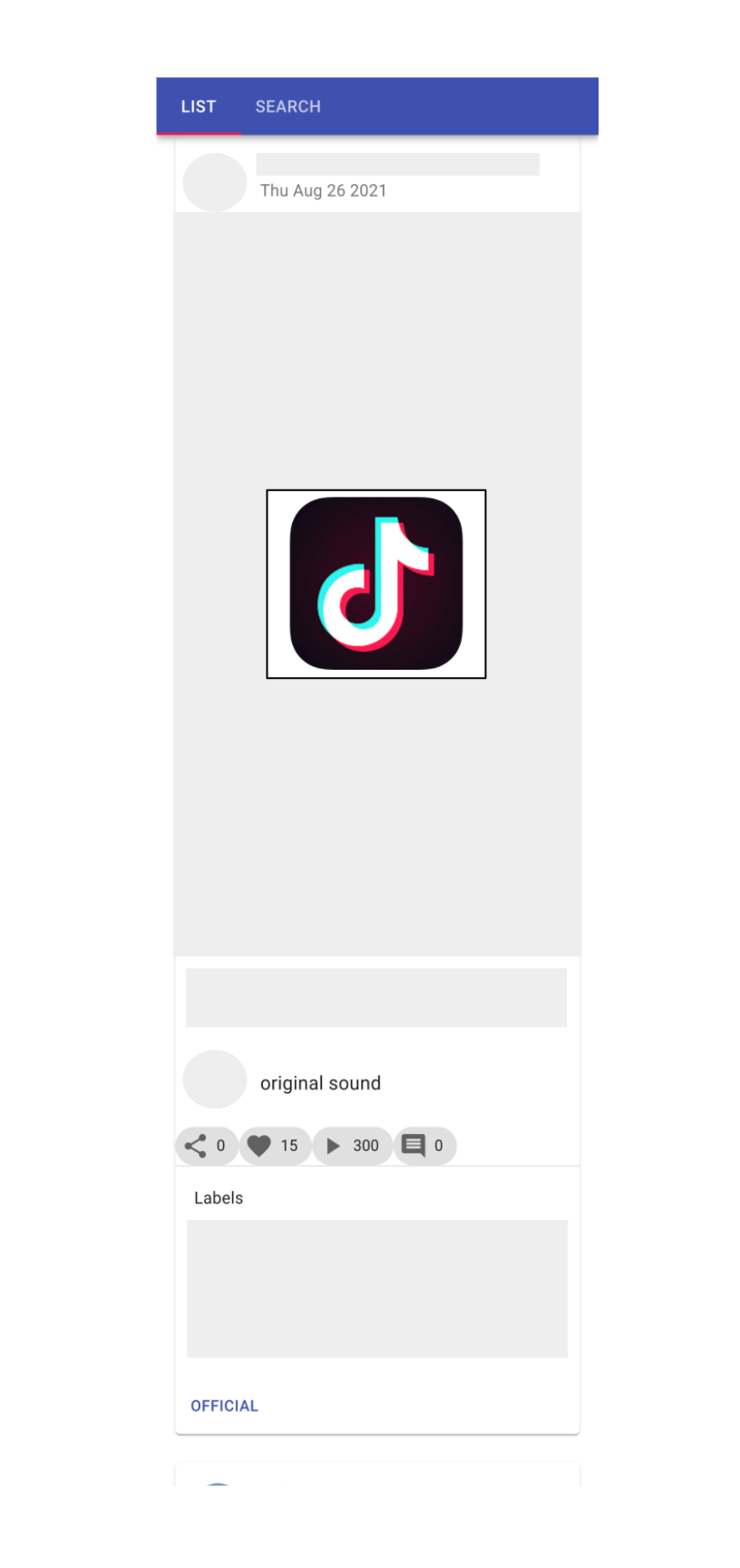Switch to the SEARCH tab

click(x=287, y=106)
